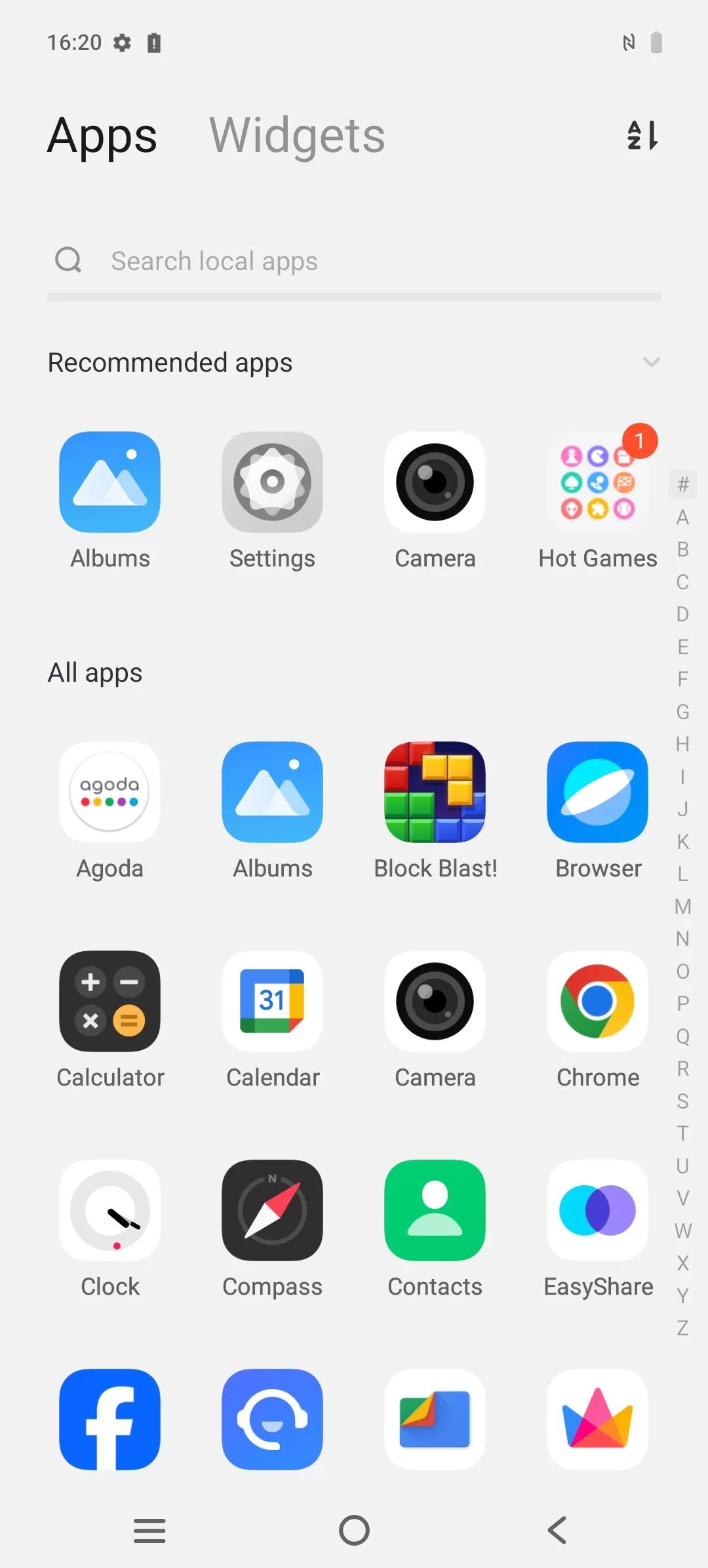Tap the system back button
Viewport: 708px width, 1568px height.
pyautogui.click(x=557, y=1531)
